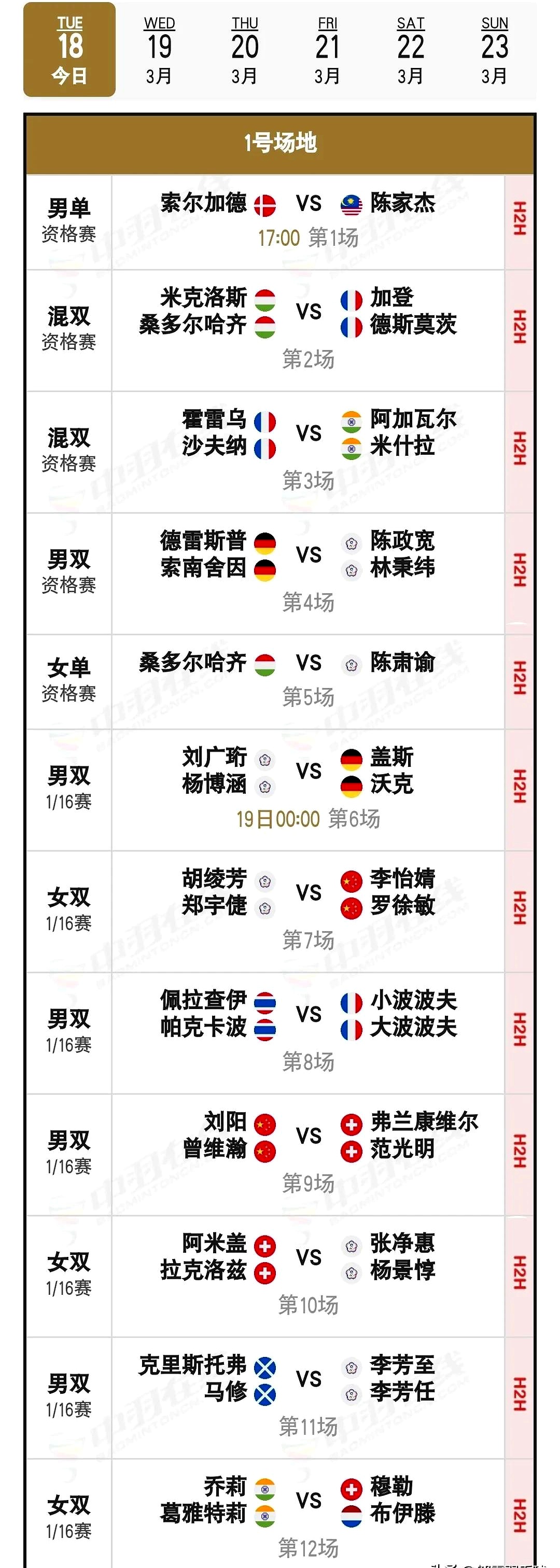560x1568 pixels.
Task: View H2H for 阿米盖 vs 张净惠 match
Action: tap(519, 1274)
